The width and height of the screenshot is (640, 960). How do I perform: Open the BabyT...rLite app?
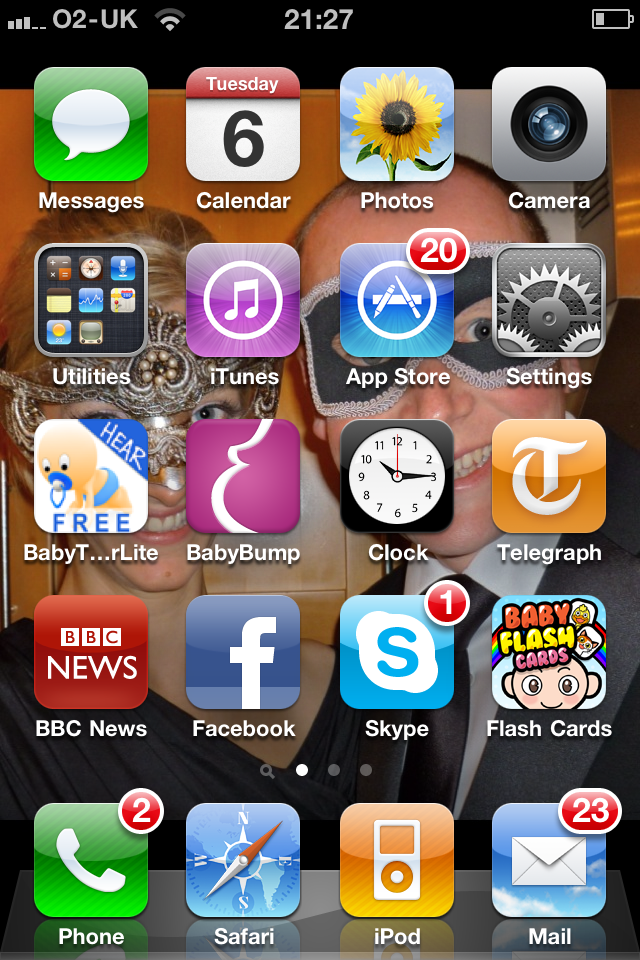(x=91, y=476)
